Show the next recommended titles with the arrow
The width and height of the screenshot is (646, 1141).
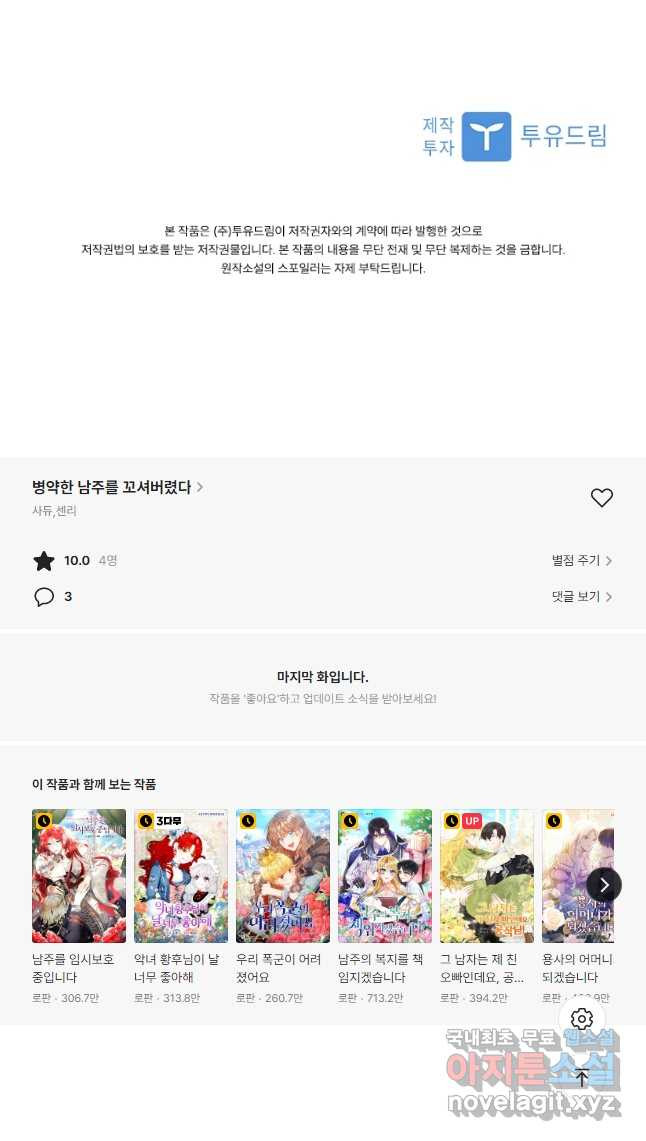(604, 884)
